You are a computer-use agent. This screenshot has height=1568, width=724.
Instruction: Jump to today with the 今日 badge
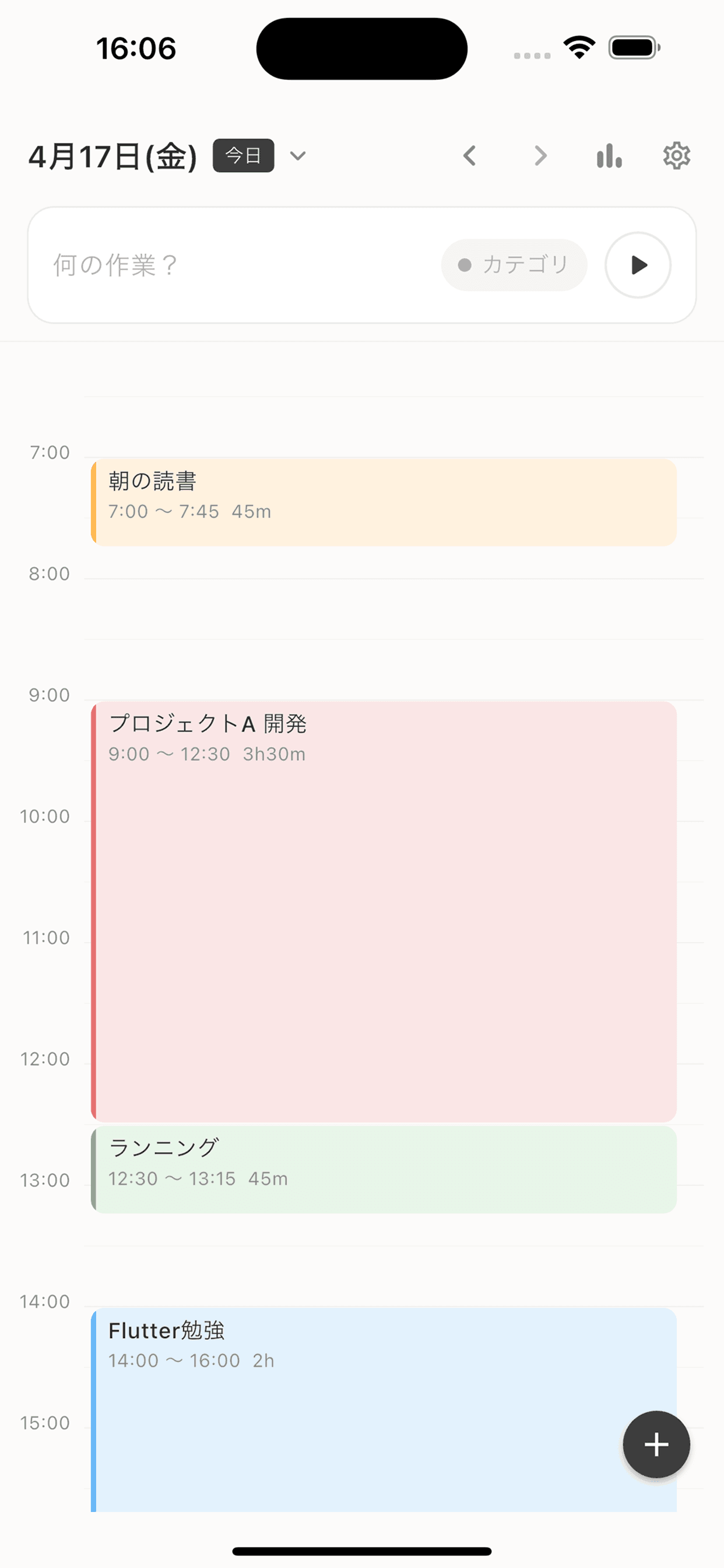coord(242,155)
